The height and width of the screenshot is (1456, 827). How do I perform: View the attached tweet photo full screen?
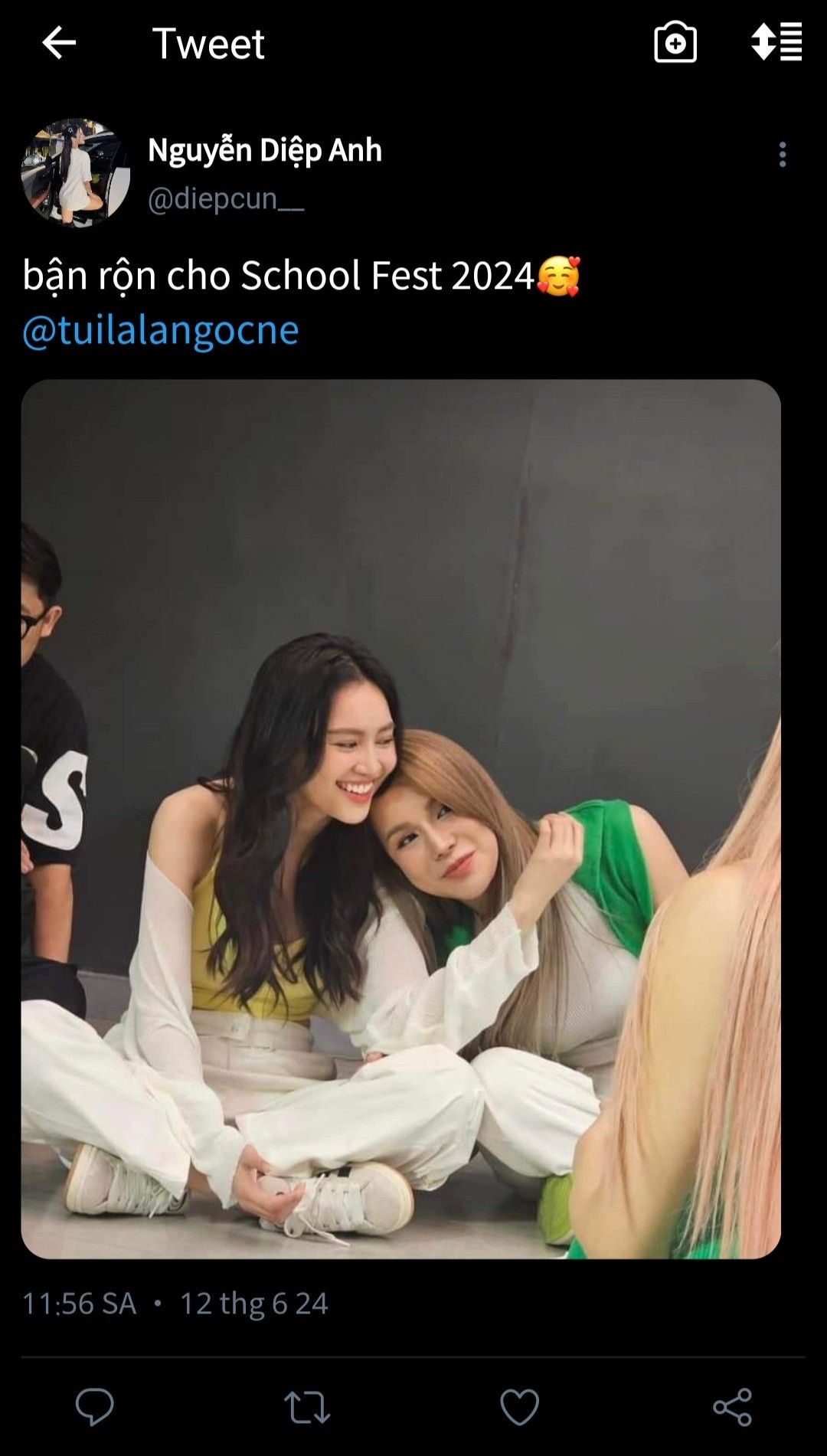(400, 818)
